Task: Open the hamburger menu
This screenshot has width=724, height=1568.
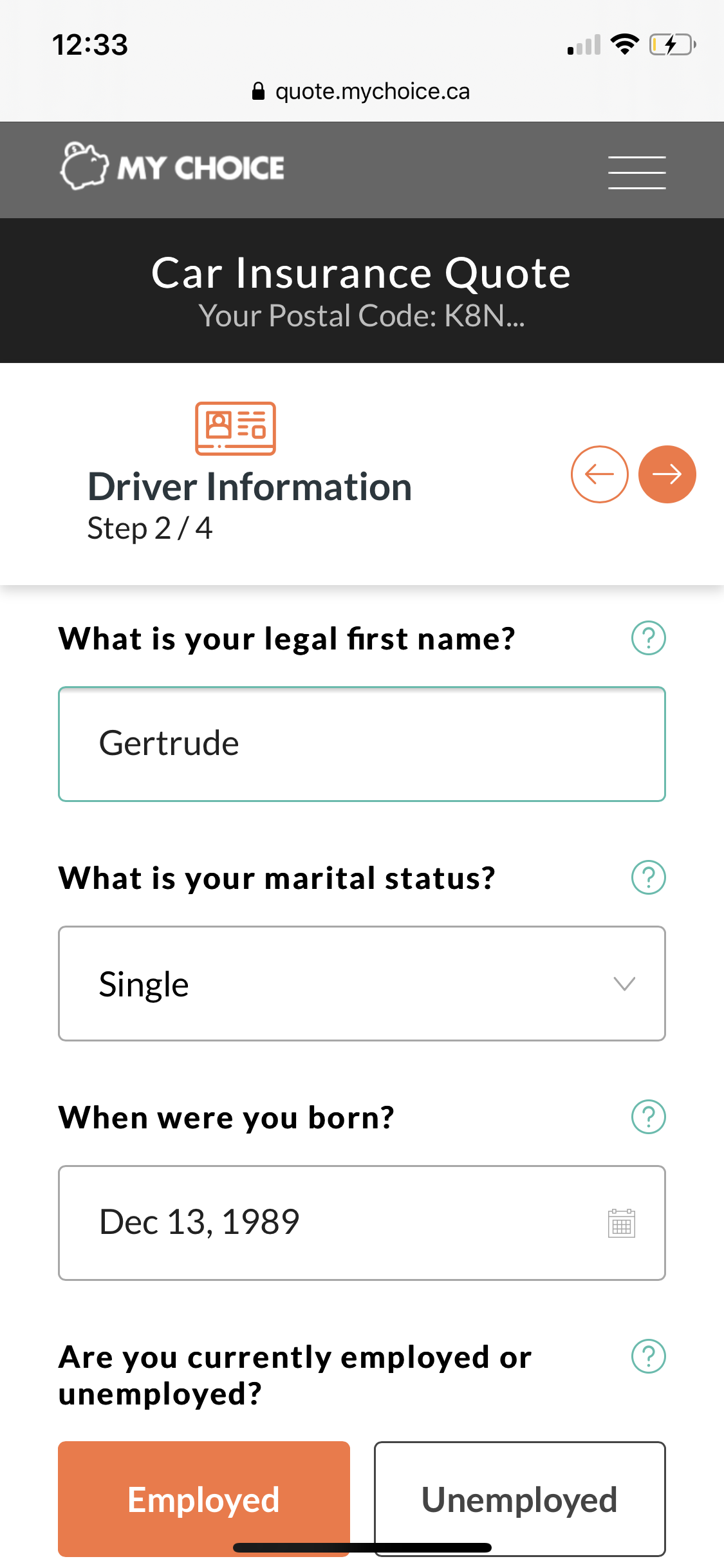Action: [636, 172]
